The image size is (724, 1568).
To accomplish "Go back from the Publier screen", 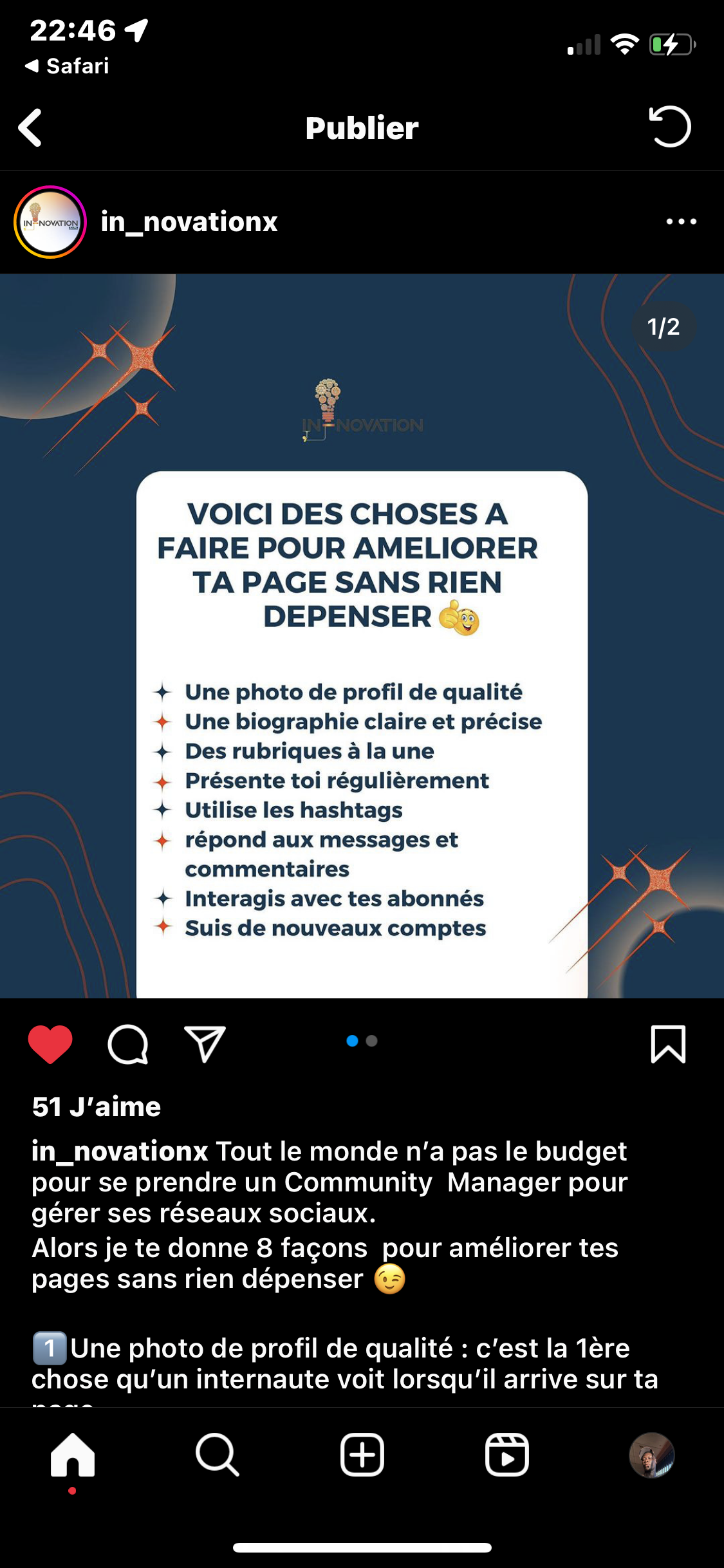I will [x=30, y=127].
